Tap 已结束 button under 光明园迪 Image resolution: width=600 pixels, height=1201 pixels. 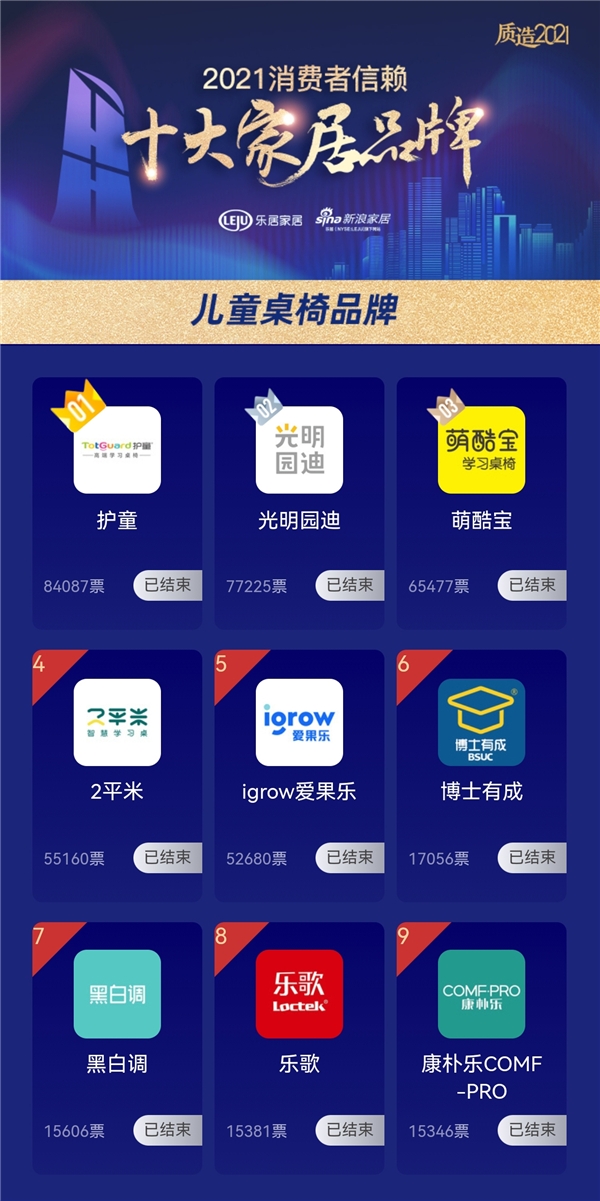click(350, 586)
